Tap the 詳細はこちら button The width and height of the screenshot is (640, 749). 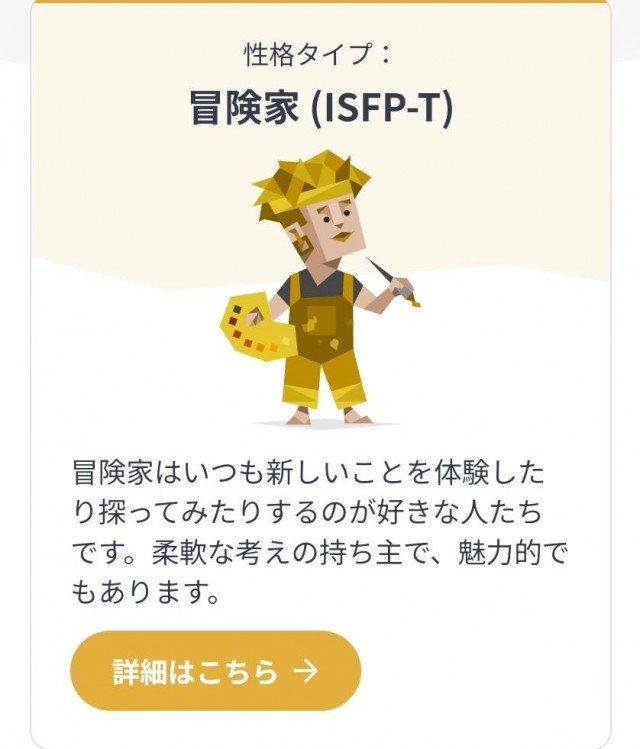pyautogui.click(x=215, y=671)
